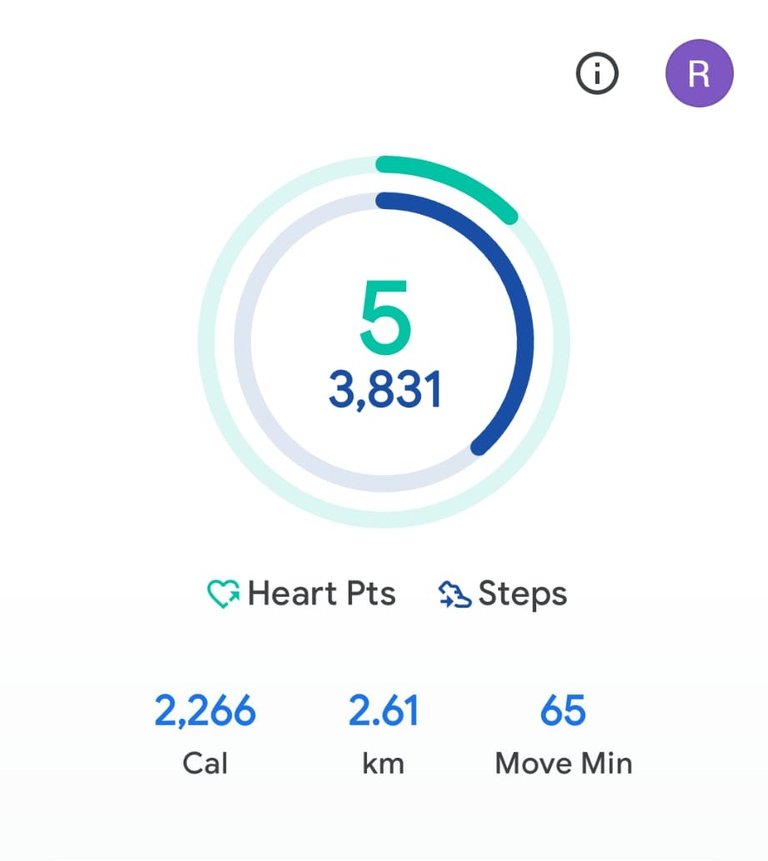Select the Move Min label text
The width and height of the screenshot is (768, 861).
click(564, 763)
